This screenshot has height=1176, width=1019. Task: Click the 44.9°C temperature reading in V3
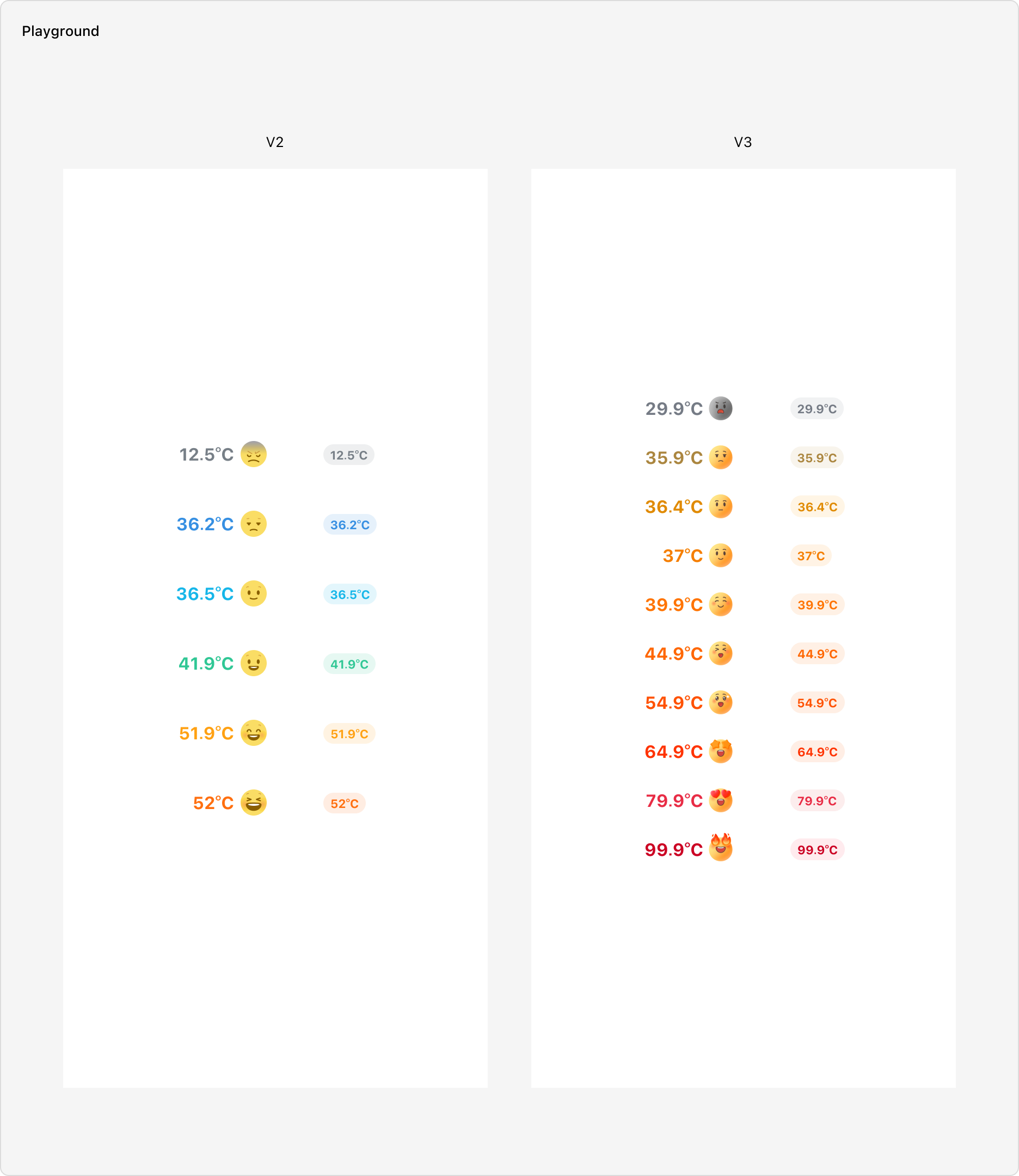coord(673,654)
